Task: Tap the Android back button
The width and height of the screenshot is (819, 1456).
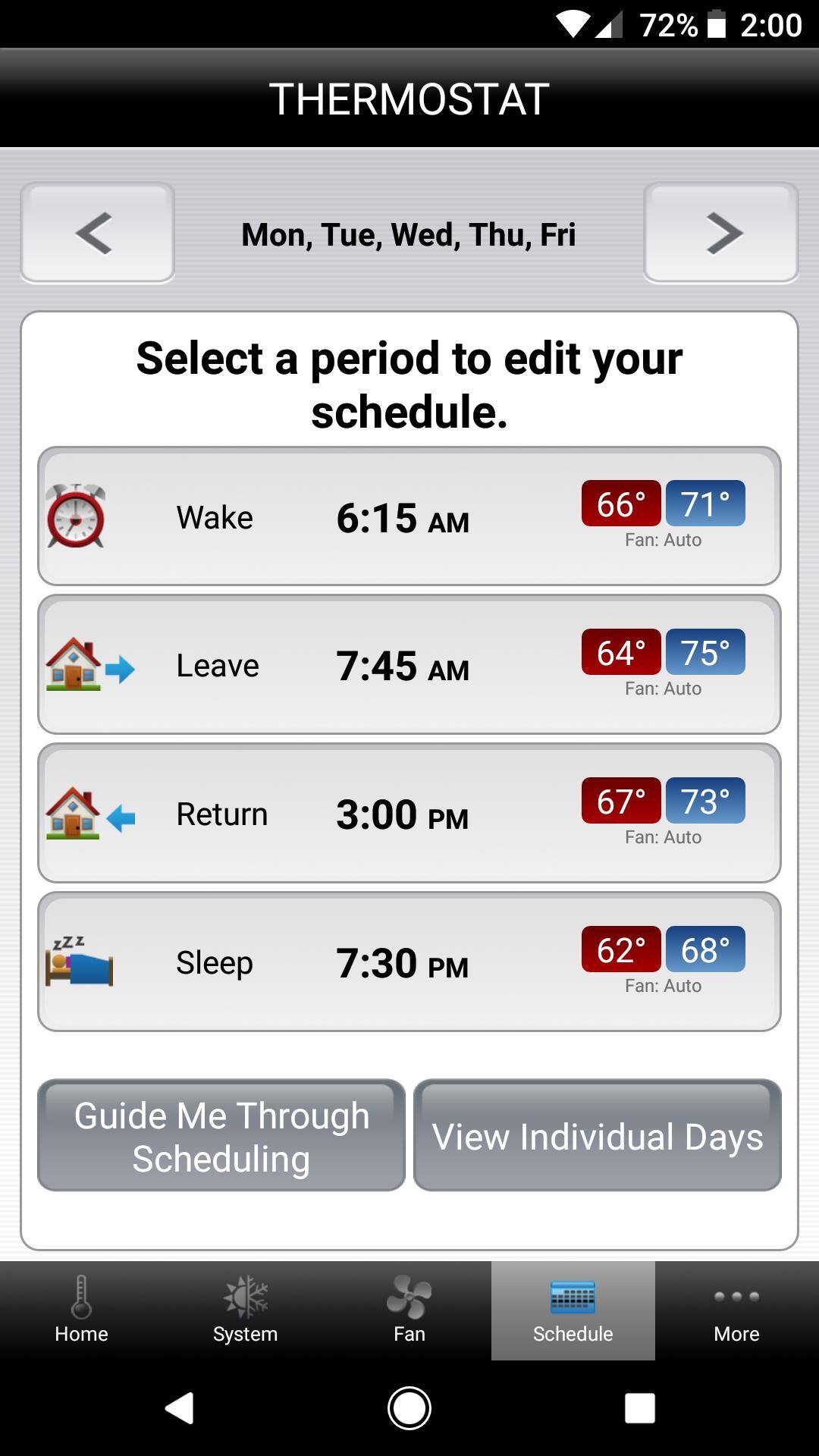Action: click(x=180, y=1408)
